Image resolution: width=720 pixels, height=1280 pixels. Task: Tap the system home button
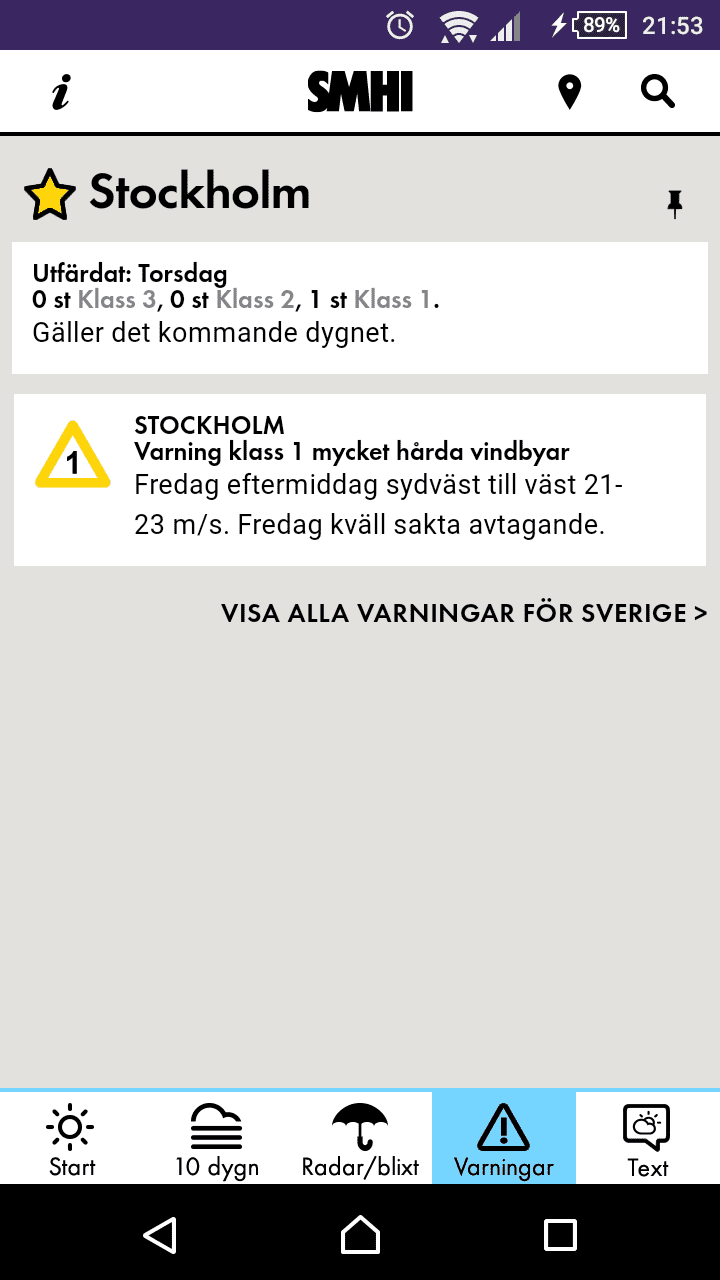tap(360, 1234)
